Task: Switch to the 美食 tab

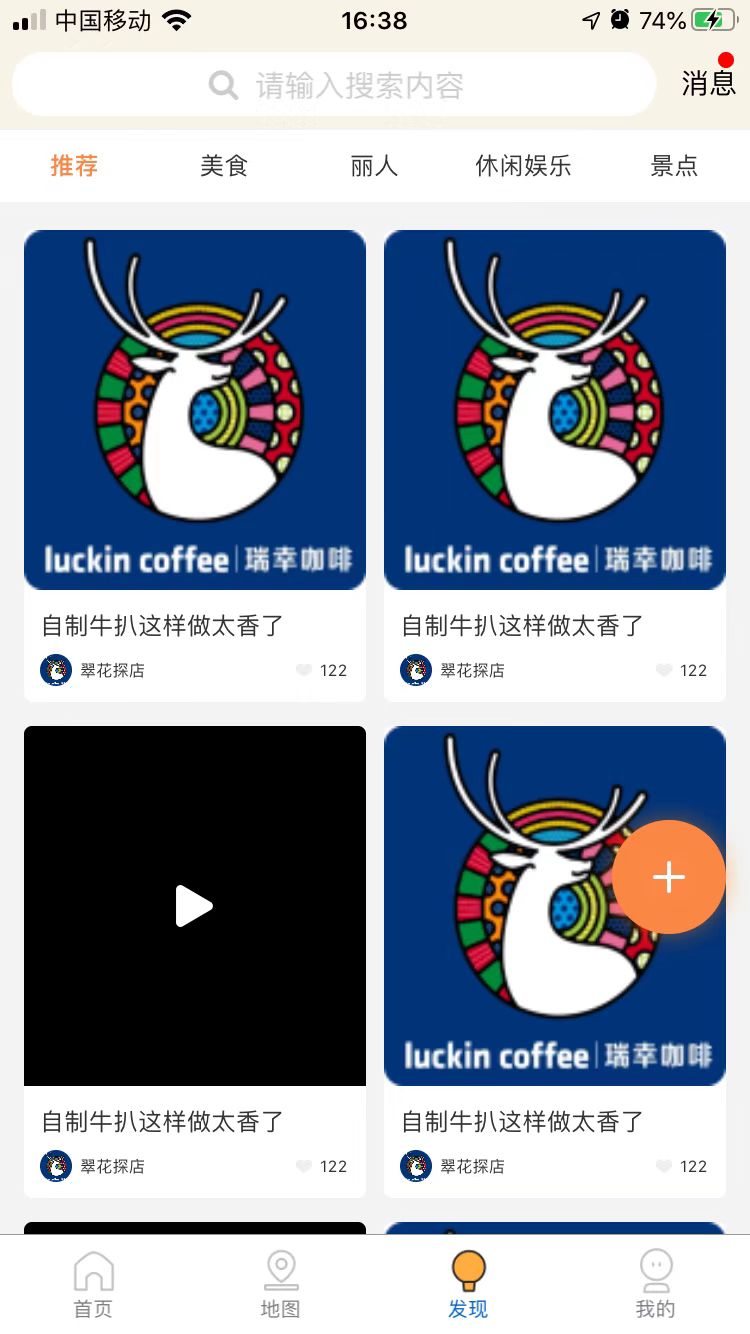Action: (x=224, y=165)
